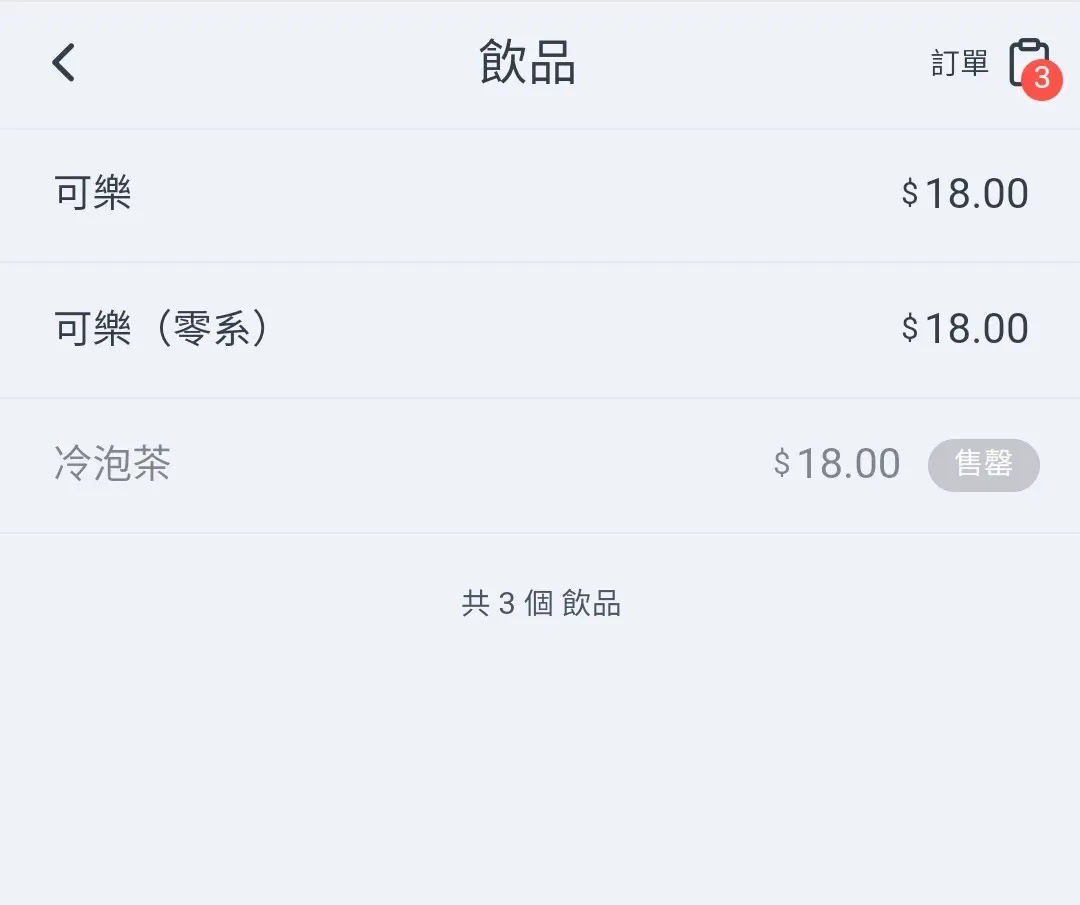Select the 可樂 drink item
The width and height of the screenshot is (1080, 905).
point(540,194)
